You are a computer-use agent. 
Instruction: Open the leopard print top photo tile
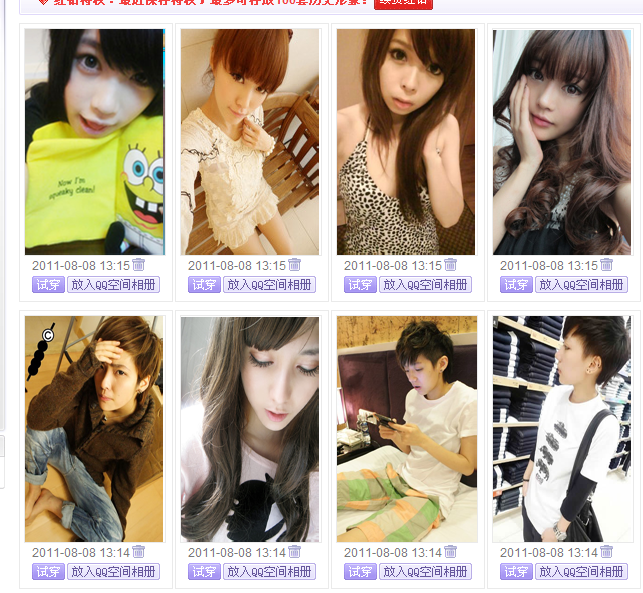406,141
